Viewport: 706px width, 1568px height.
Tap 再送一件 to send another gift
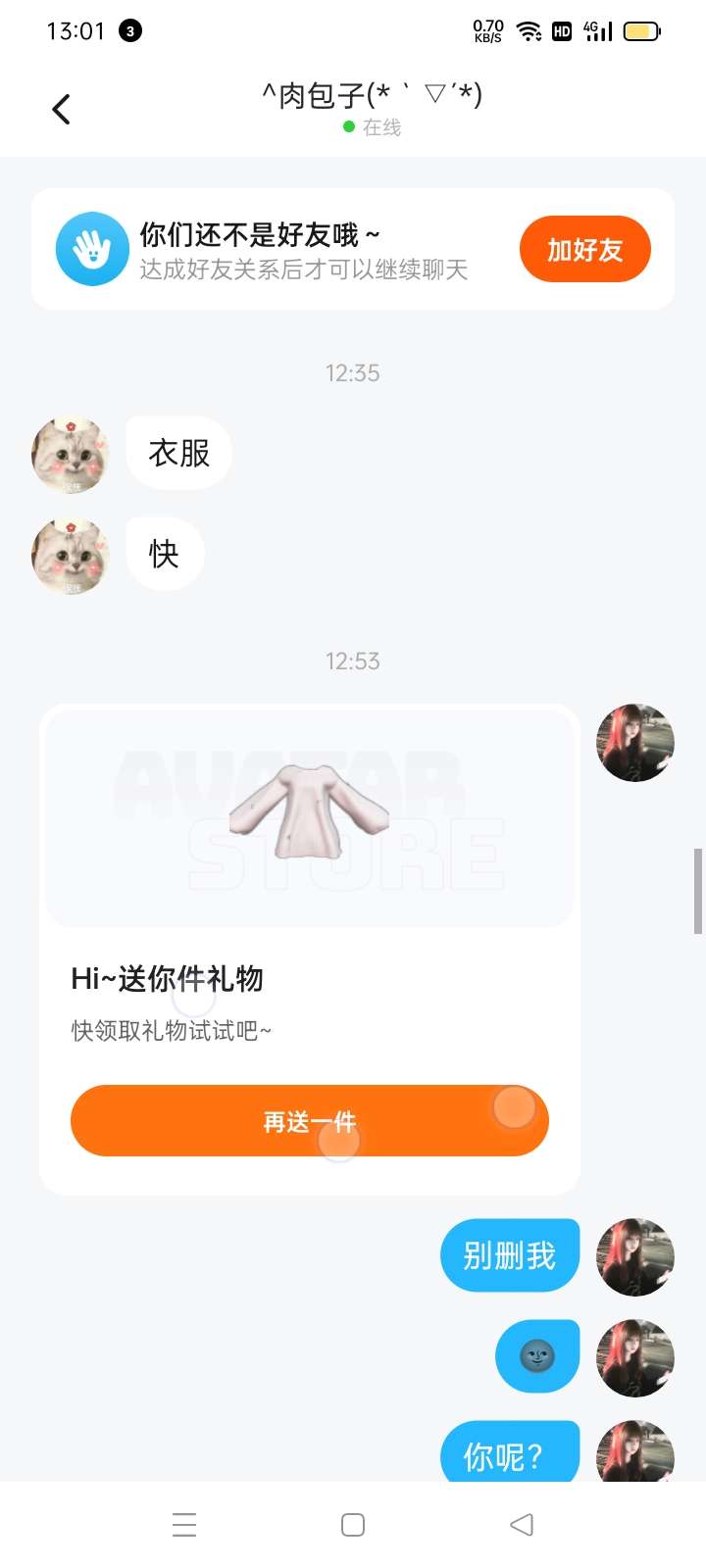coord(309,1121)
